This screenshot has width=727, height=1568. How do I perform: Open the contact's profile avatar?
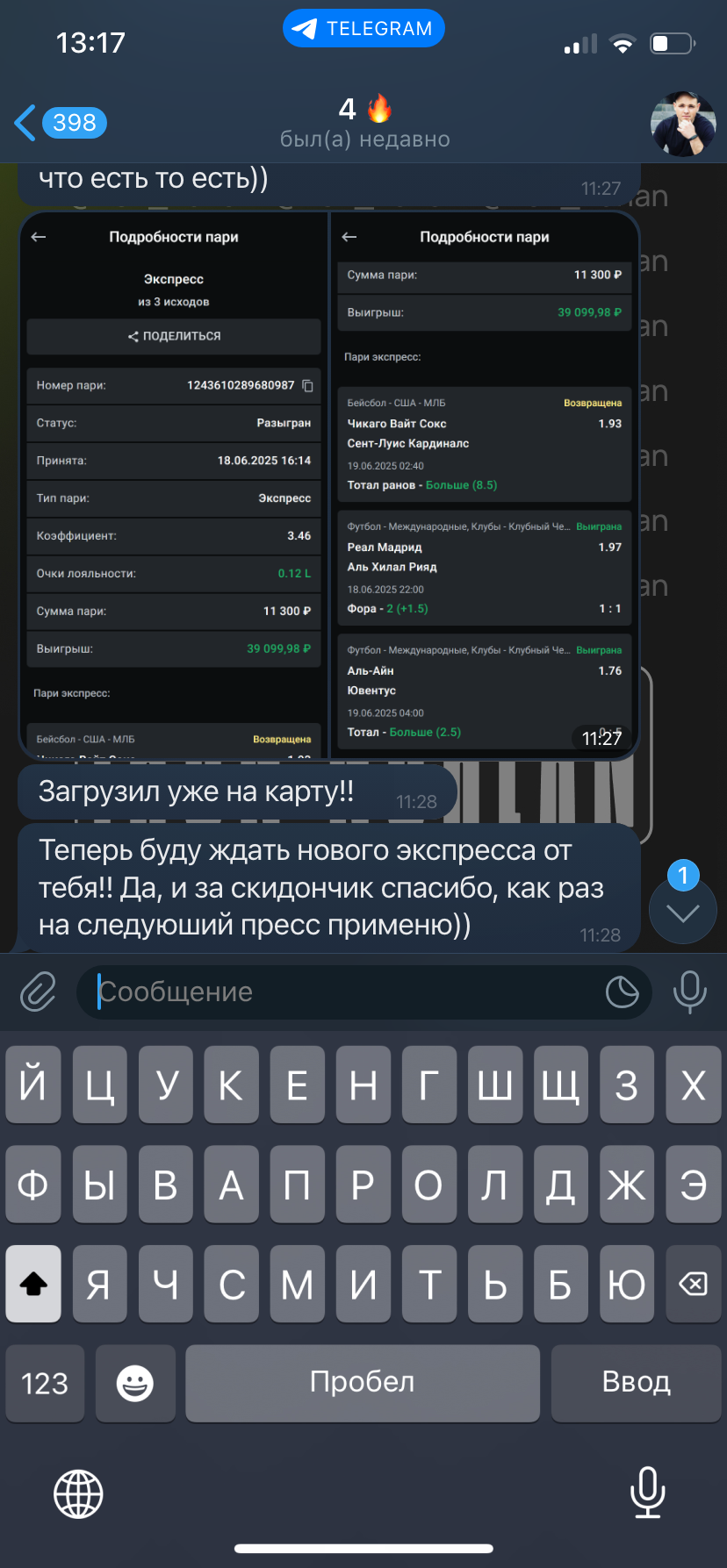(683, 124)
